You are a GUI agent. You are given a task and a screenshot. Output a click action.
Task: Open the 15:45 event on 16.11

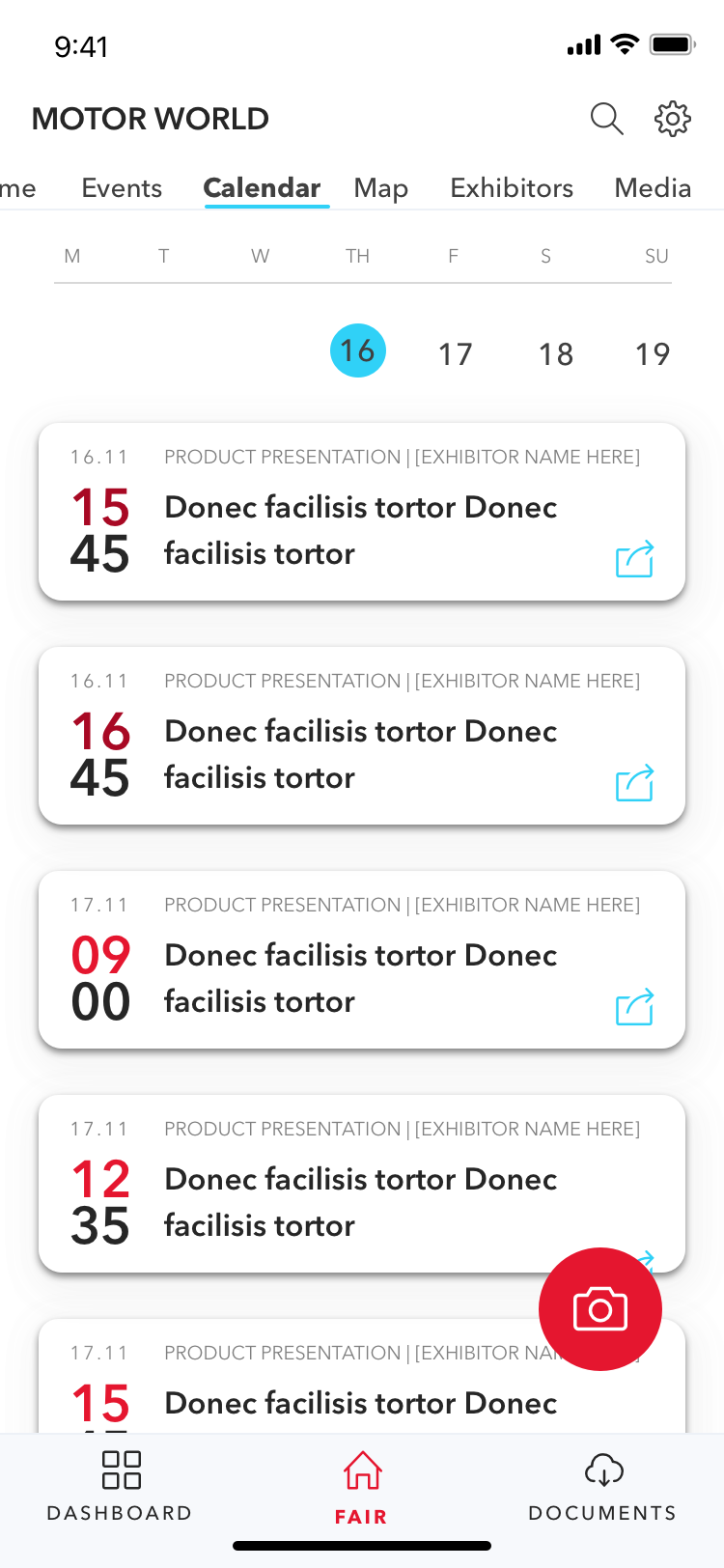(360, 529)
